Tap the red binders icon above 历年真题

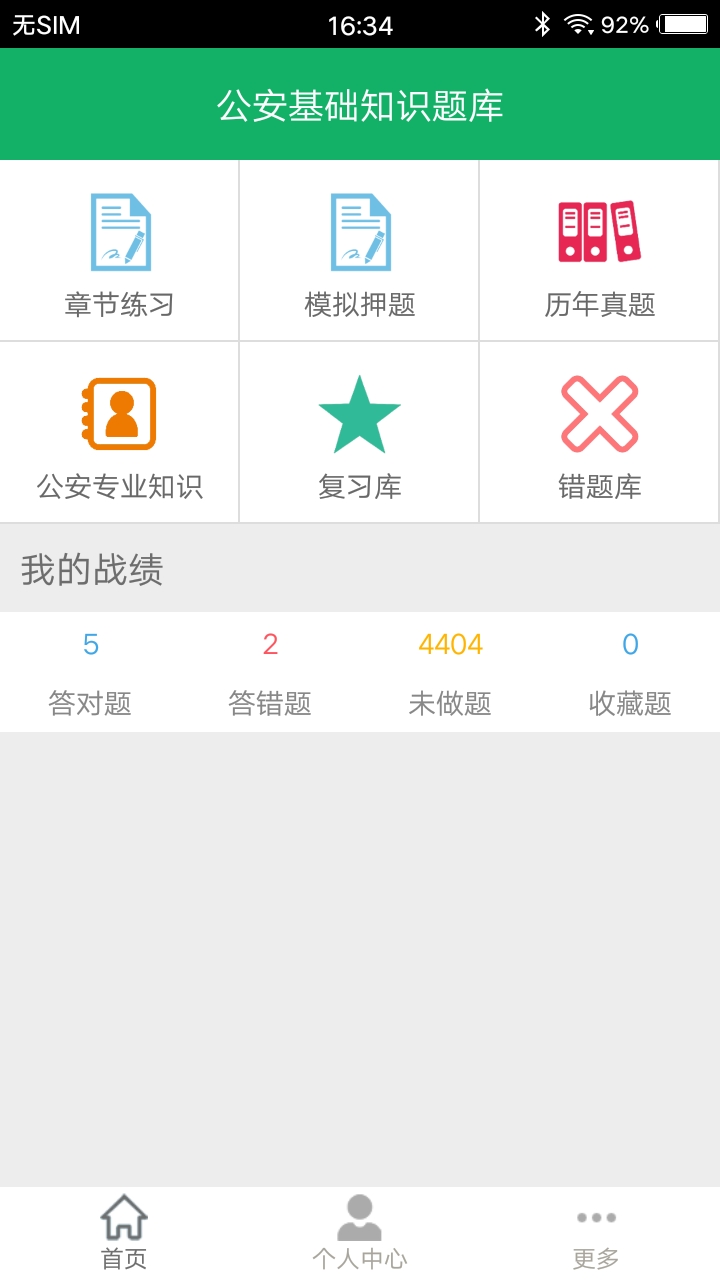[x=598, y=232]
